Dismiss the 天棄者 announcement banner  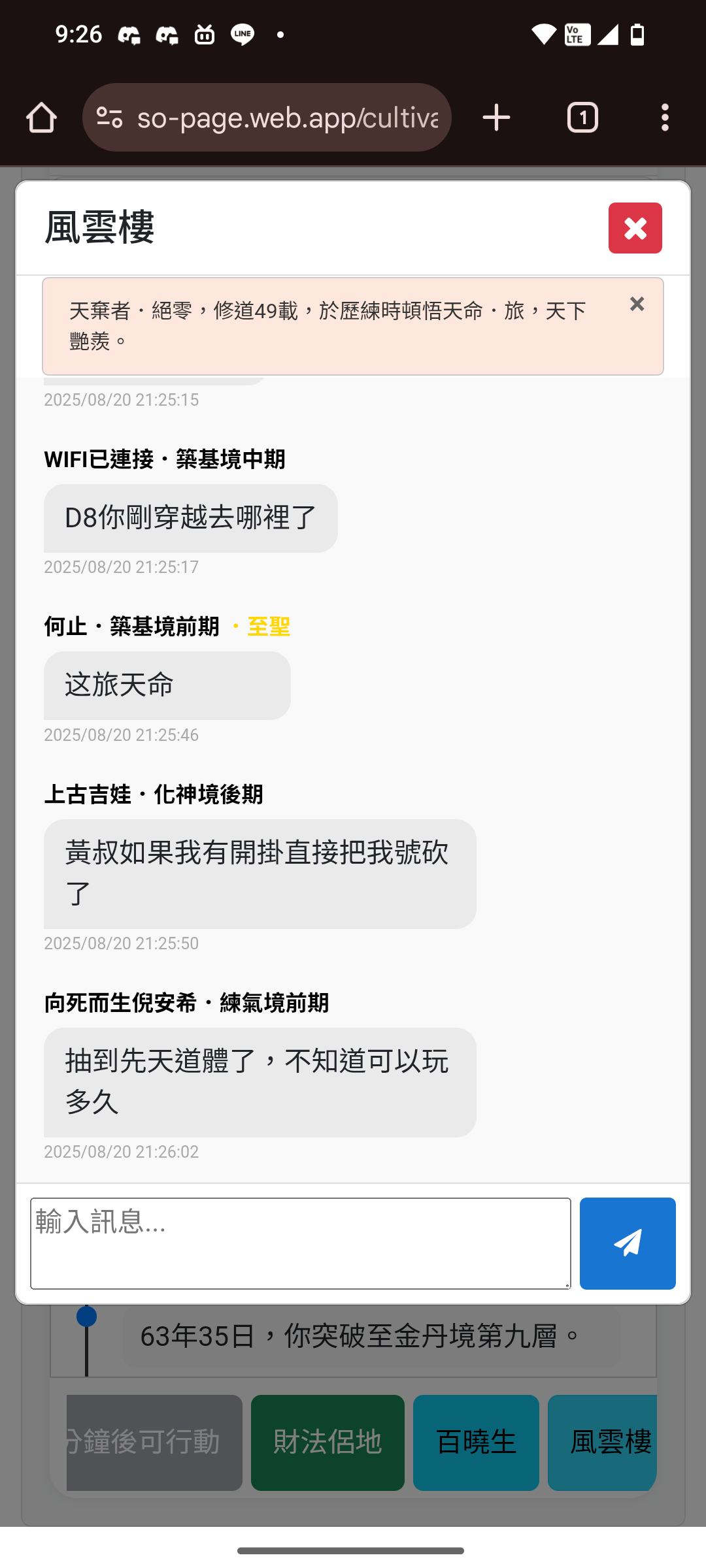637,304
